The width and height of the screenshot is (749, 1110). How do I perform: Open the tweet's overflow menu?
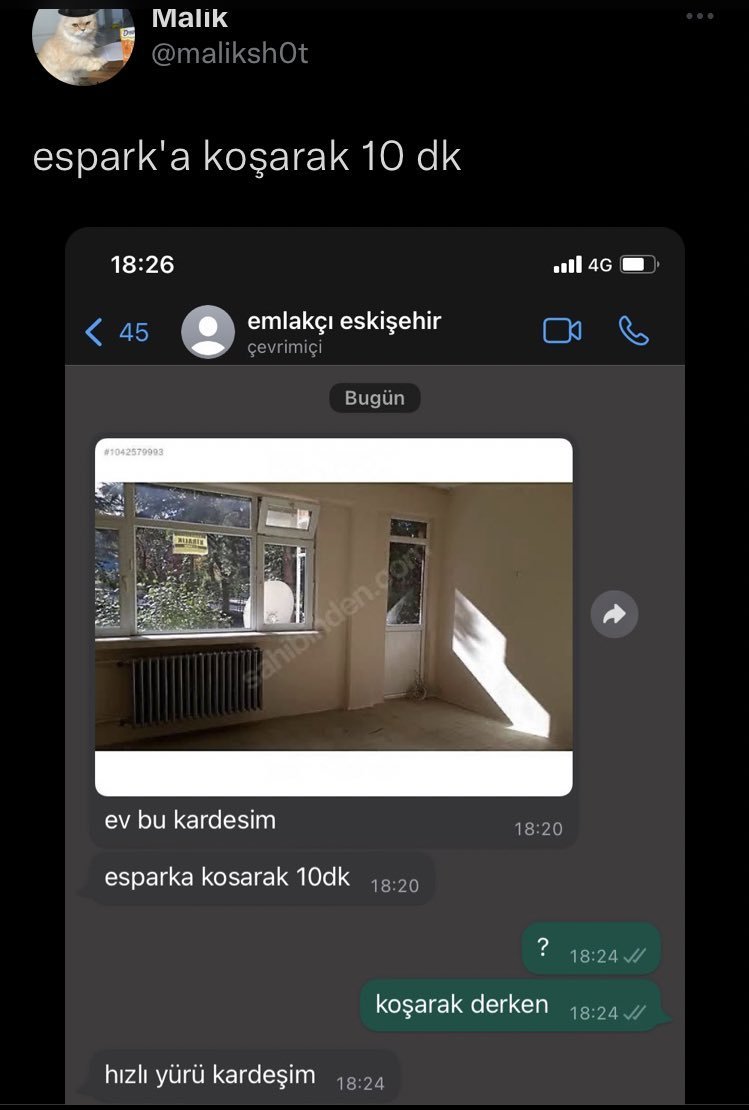click(700, 17)
